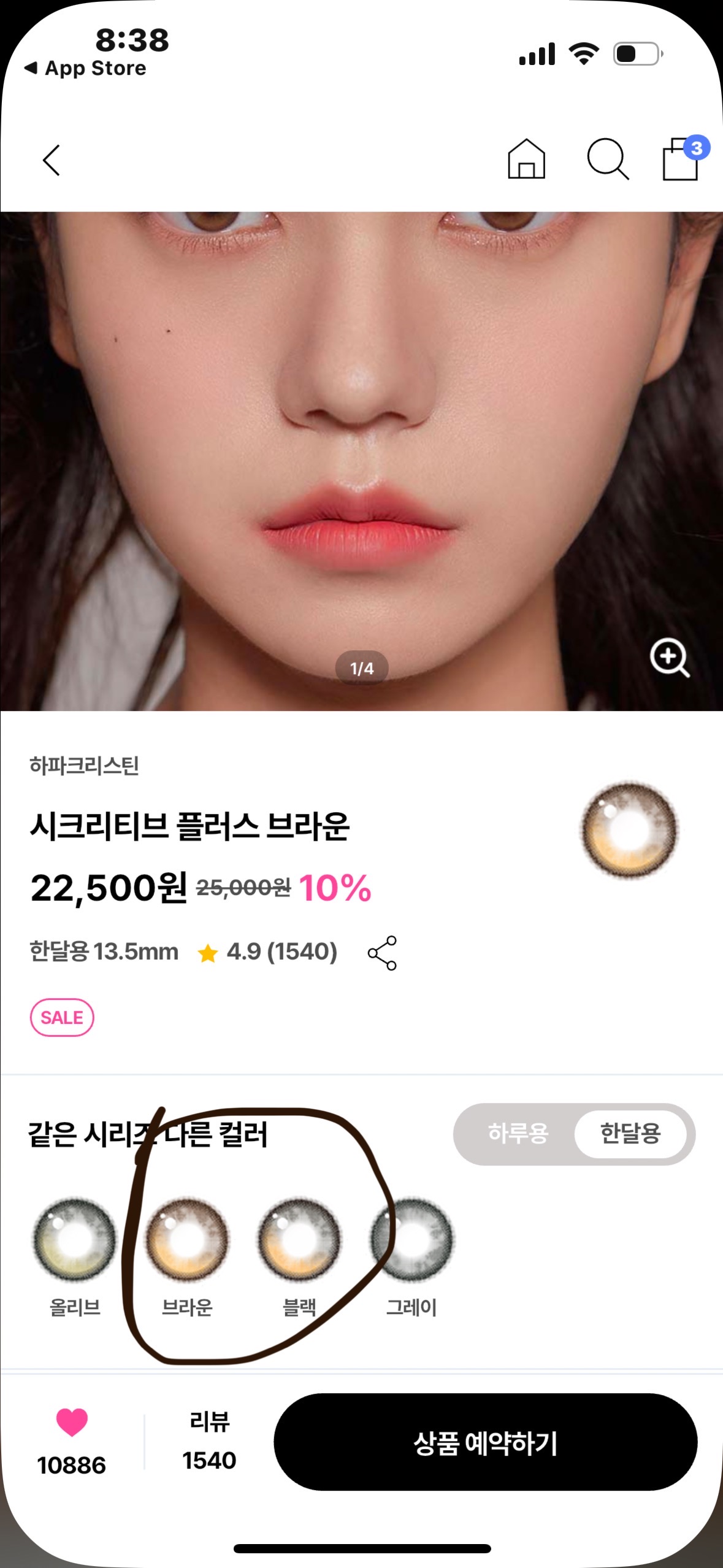The width and height of the screenshot is (723, 1568).
Task: Open the 리뷰 1540 reviews
Action: pyautogui.click(x=209, y=1440)
